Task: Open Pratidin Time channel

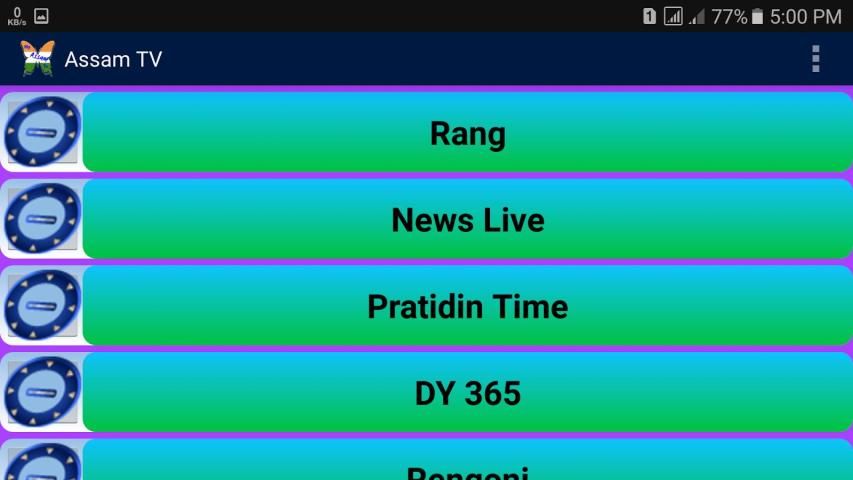Action: pyautogui.click(x=467, y=306)
